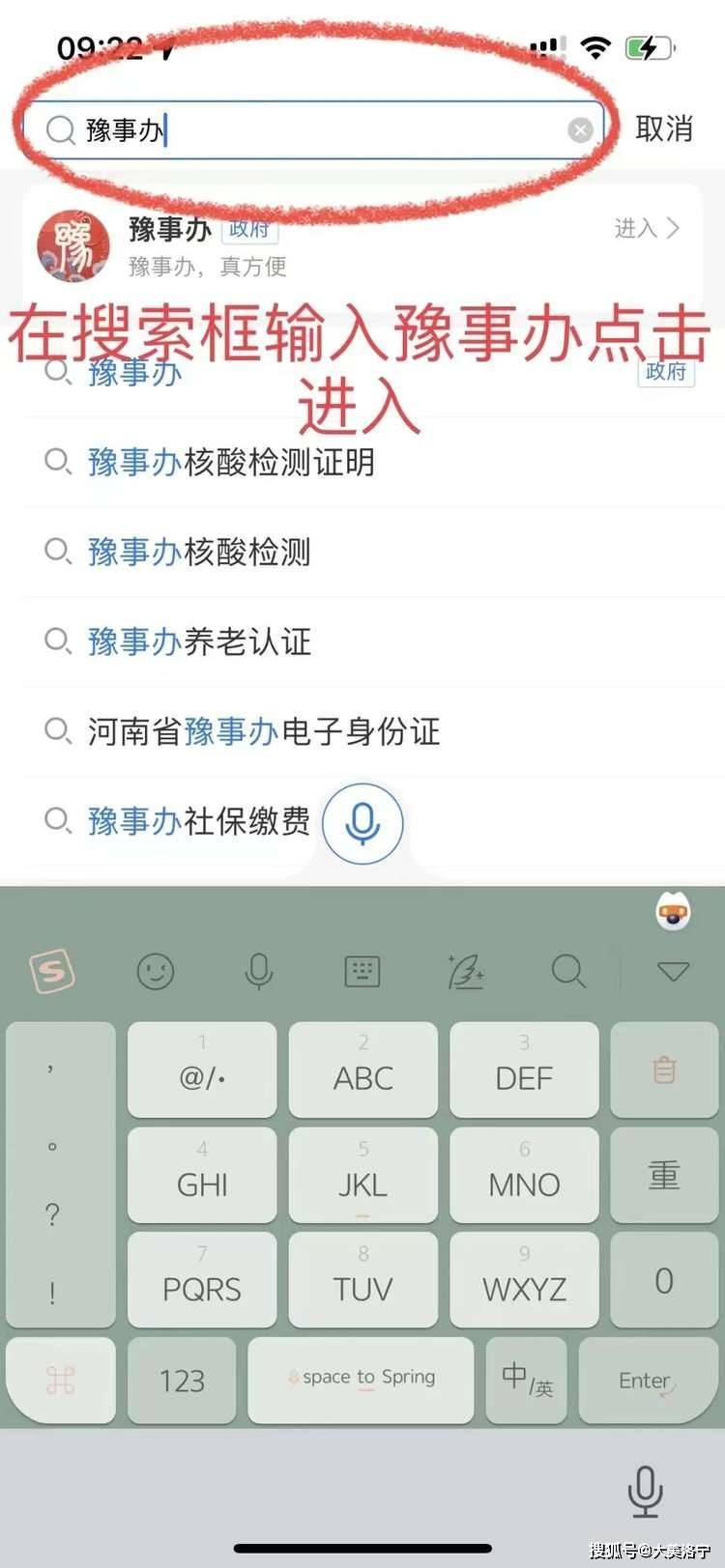This screenshot has height=1568, width=725.
Task: Clear the search text
Action: click(x=580, y=129)
